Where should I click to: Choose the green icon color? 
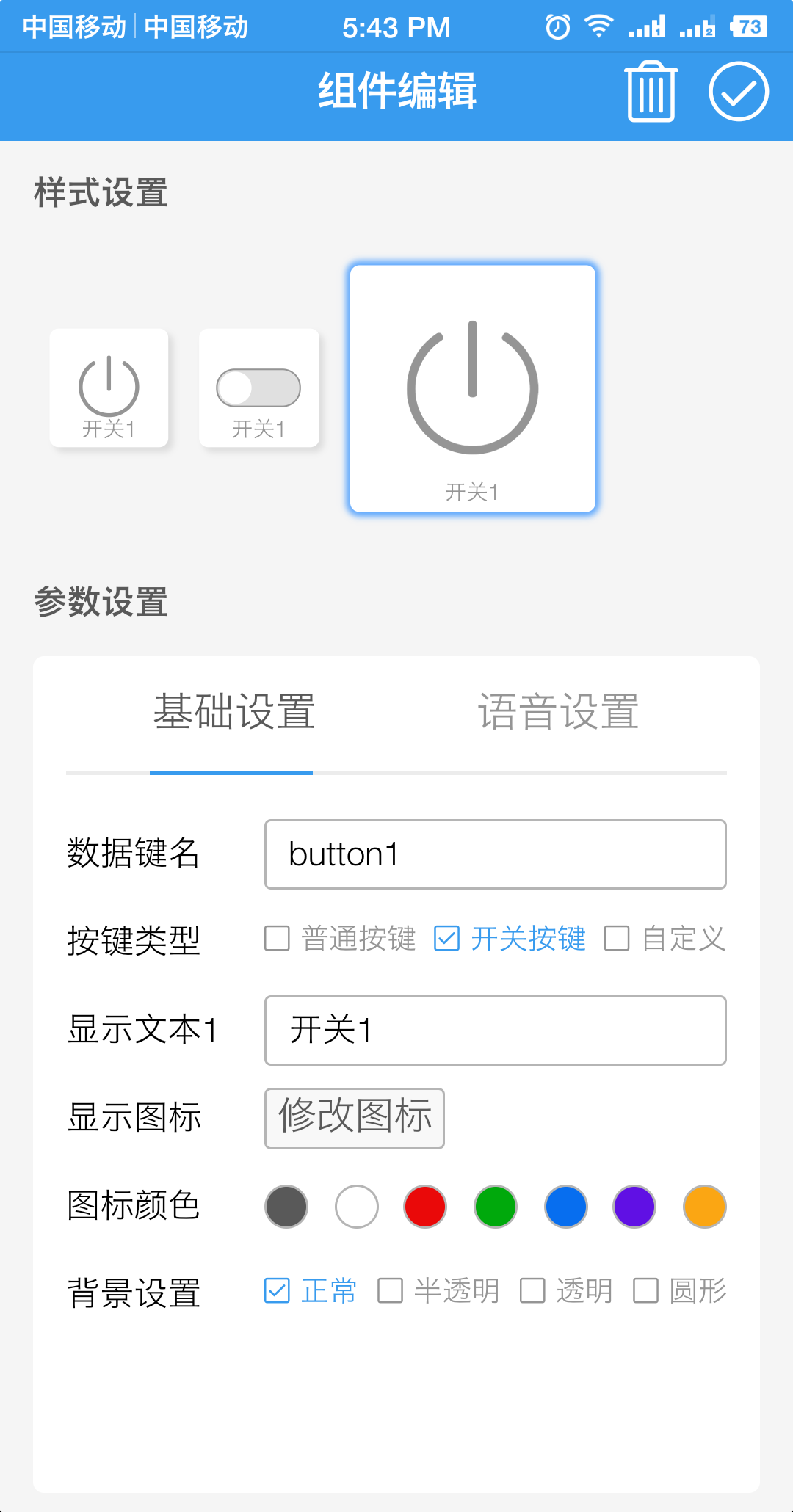[496, 1207]
